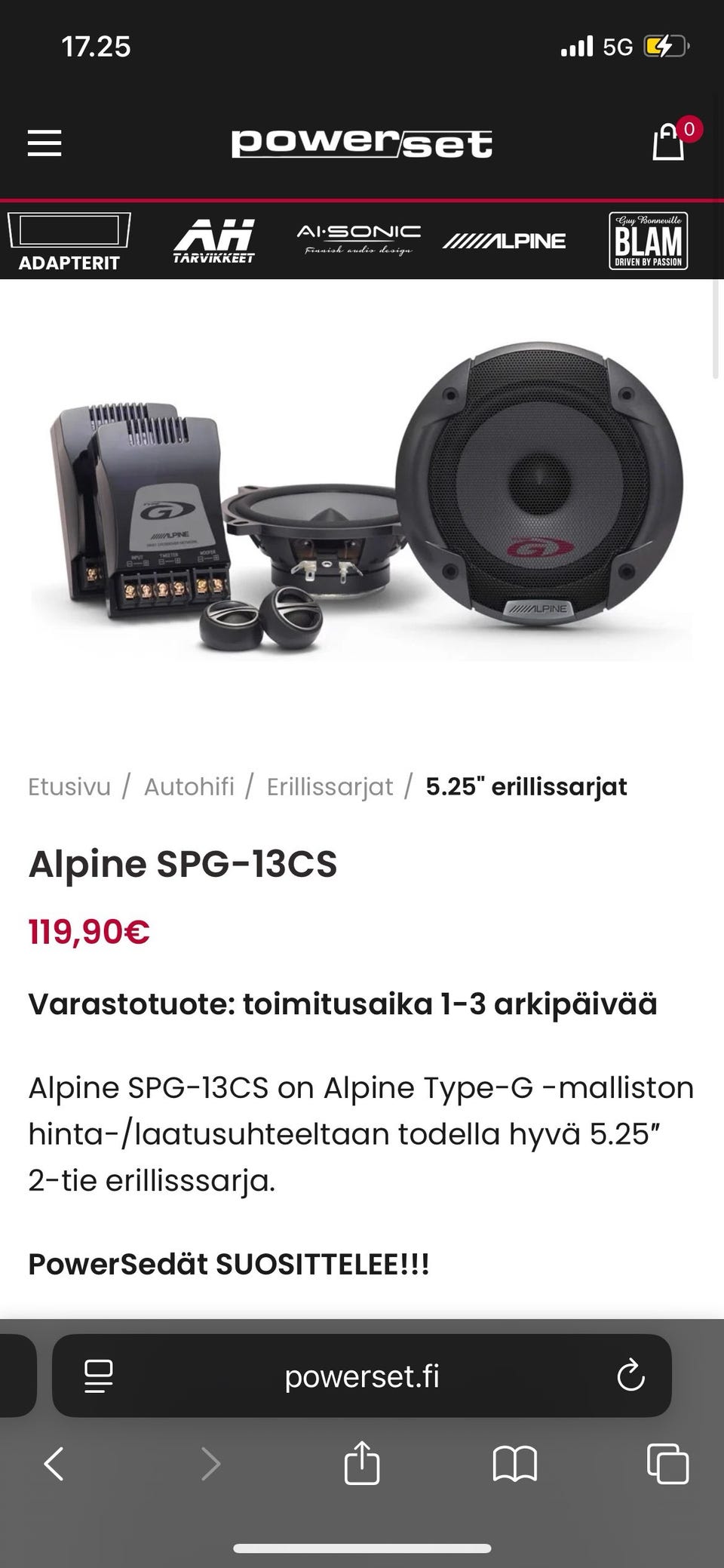Reload the powerset.fi page

point(630,1376)
